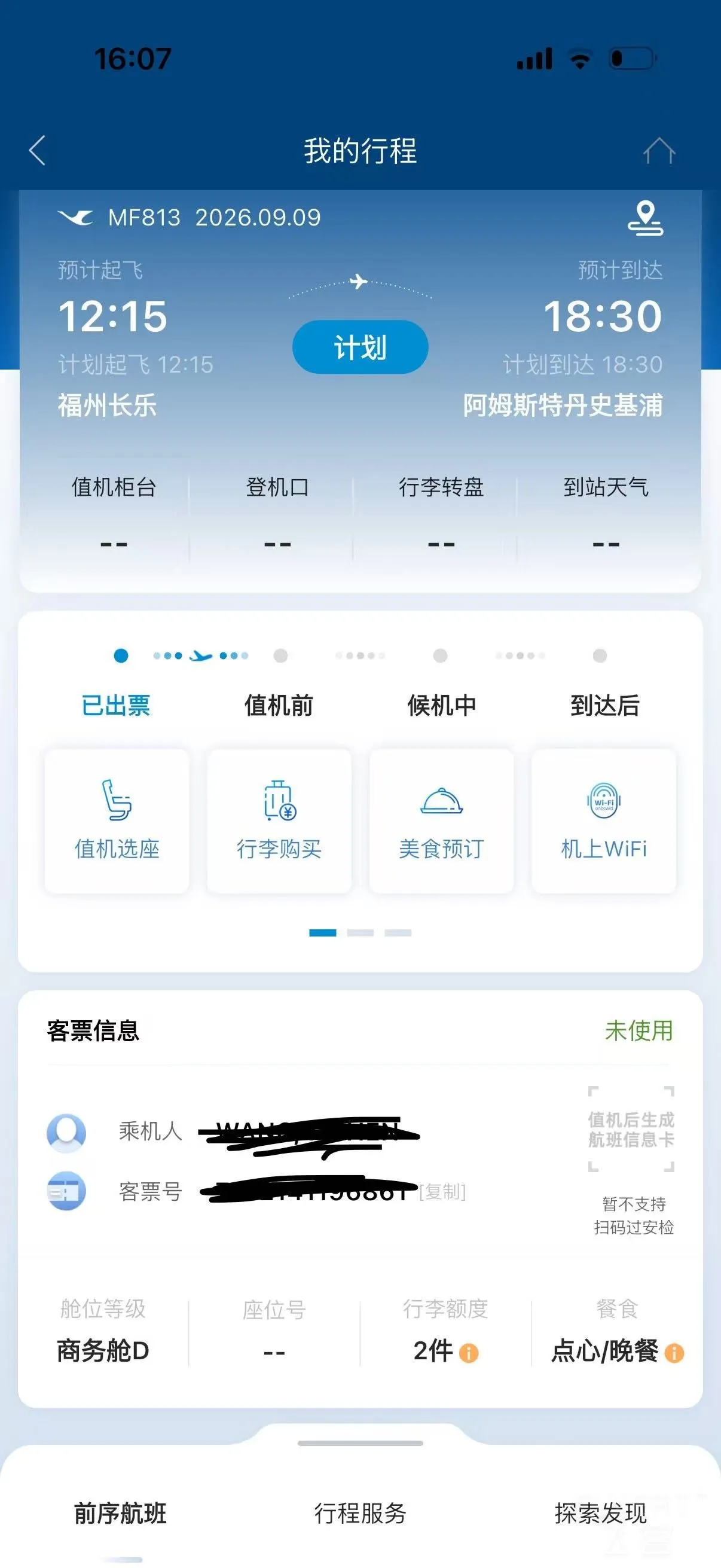Viewport: 721px width, 1568px height.
Task: Switch to 前序航班 tab
Action: 121,1513
